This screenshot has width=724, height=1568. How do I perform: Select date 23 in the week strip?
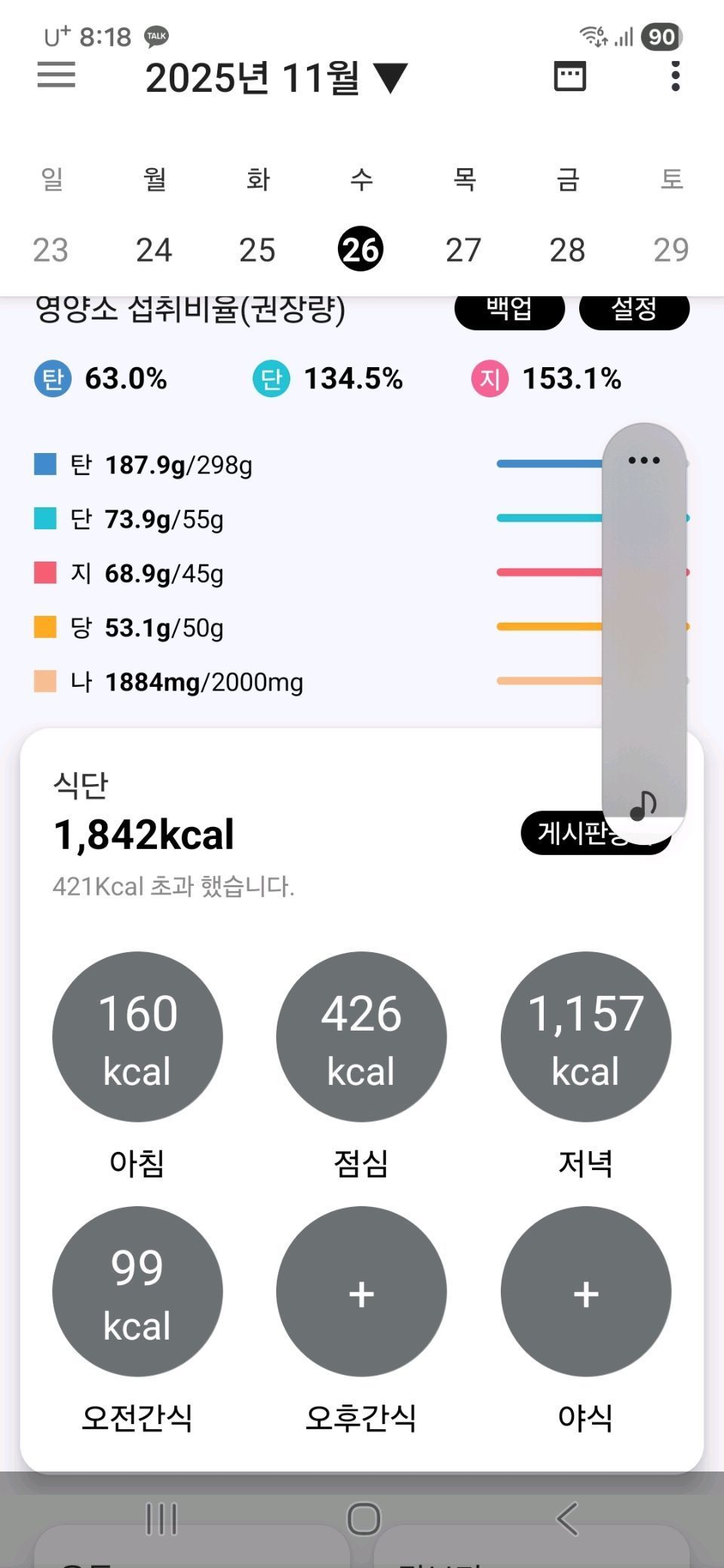tap(51, 250)
